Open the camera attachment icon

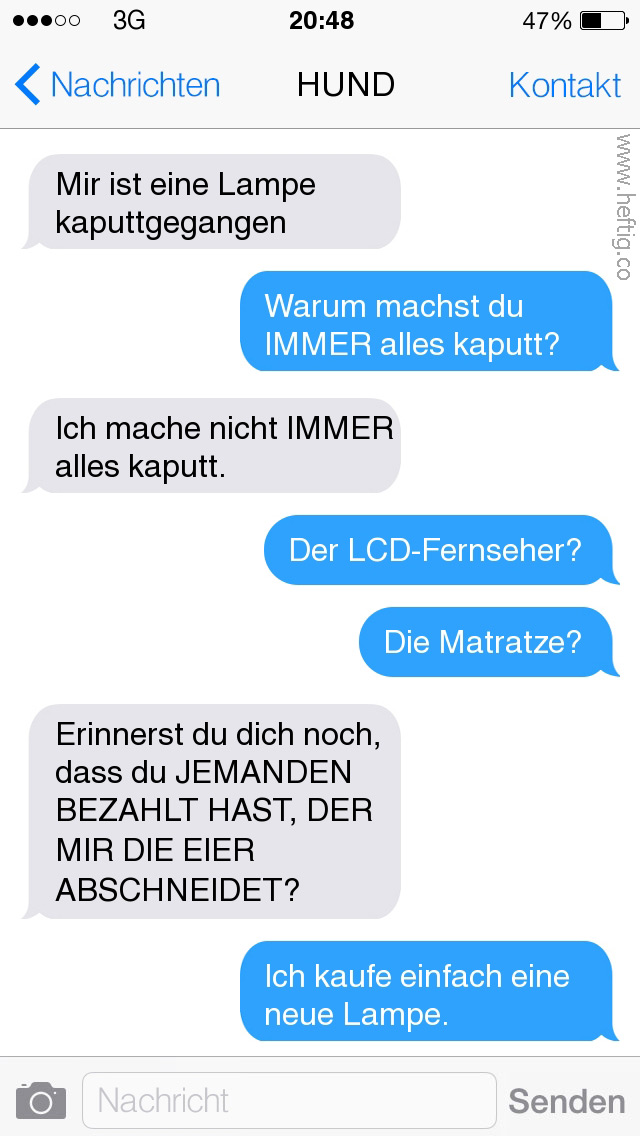[x=41, y=1101]
